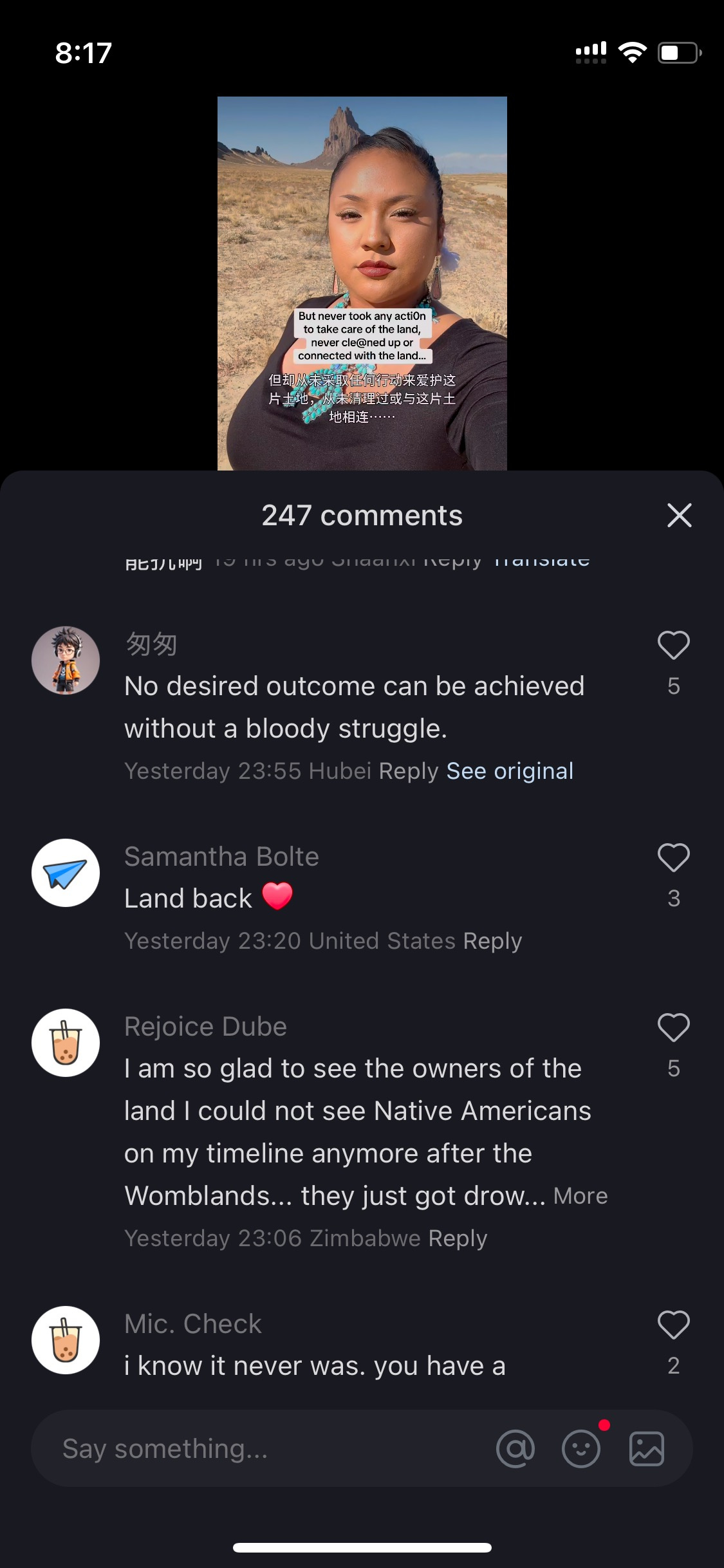Mention someone with the @ icon
Screen dimensions: 724x1568
(515, 1449)
